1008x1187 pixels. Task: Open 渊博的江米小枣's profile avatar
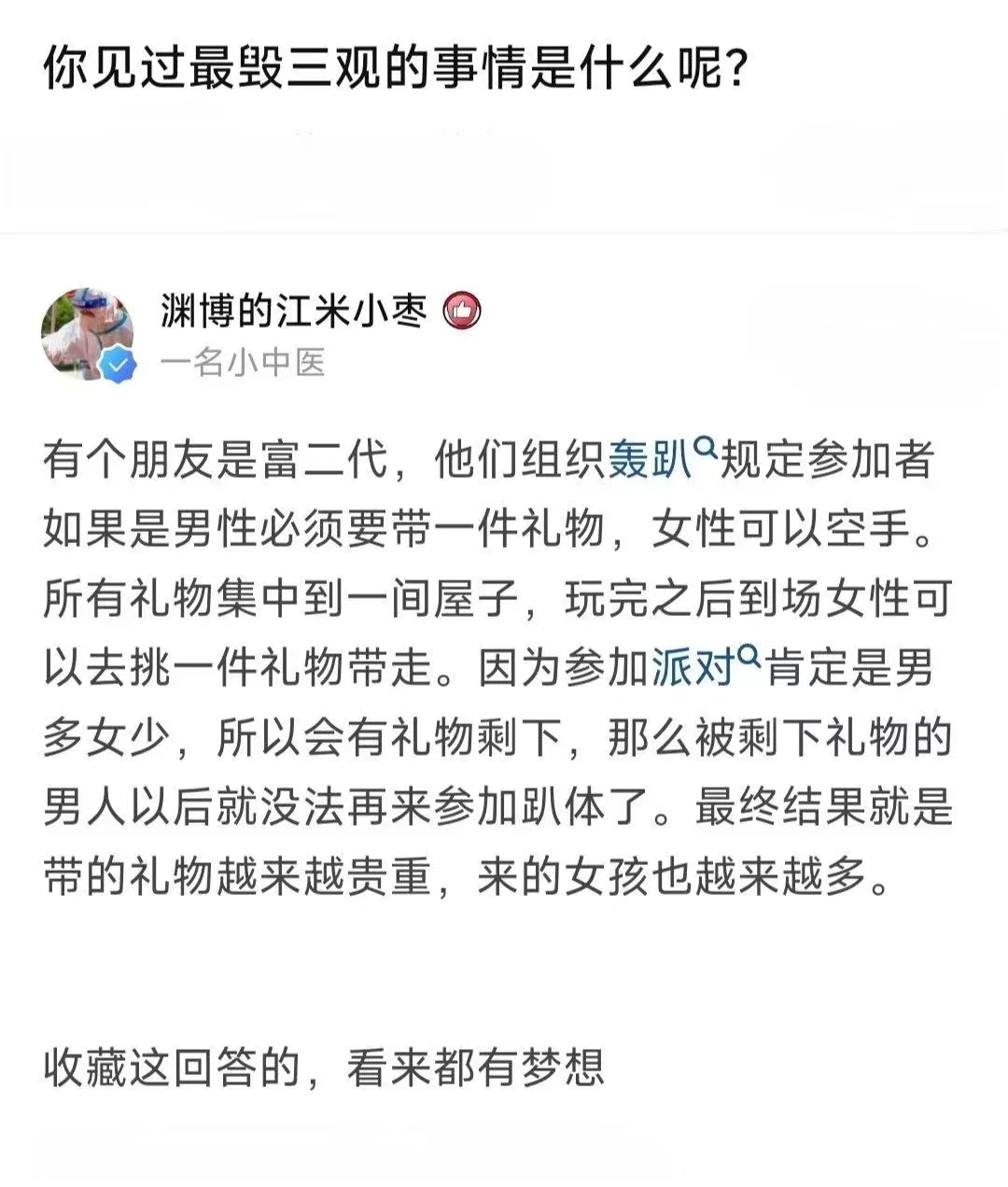(x=88, y=334)
